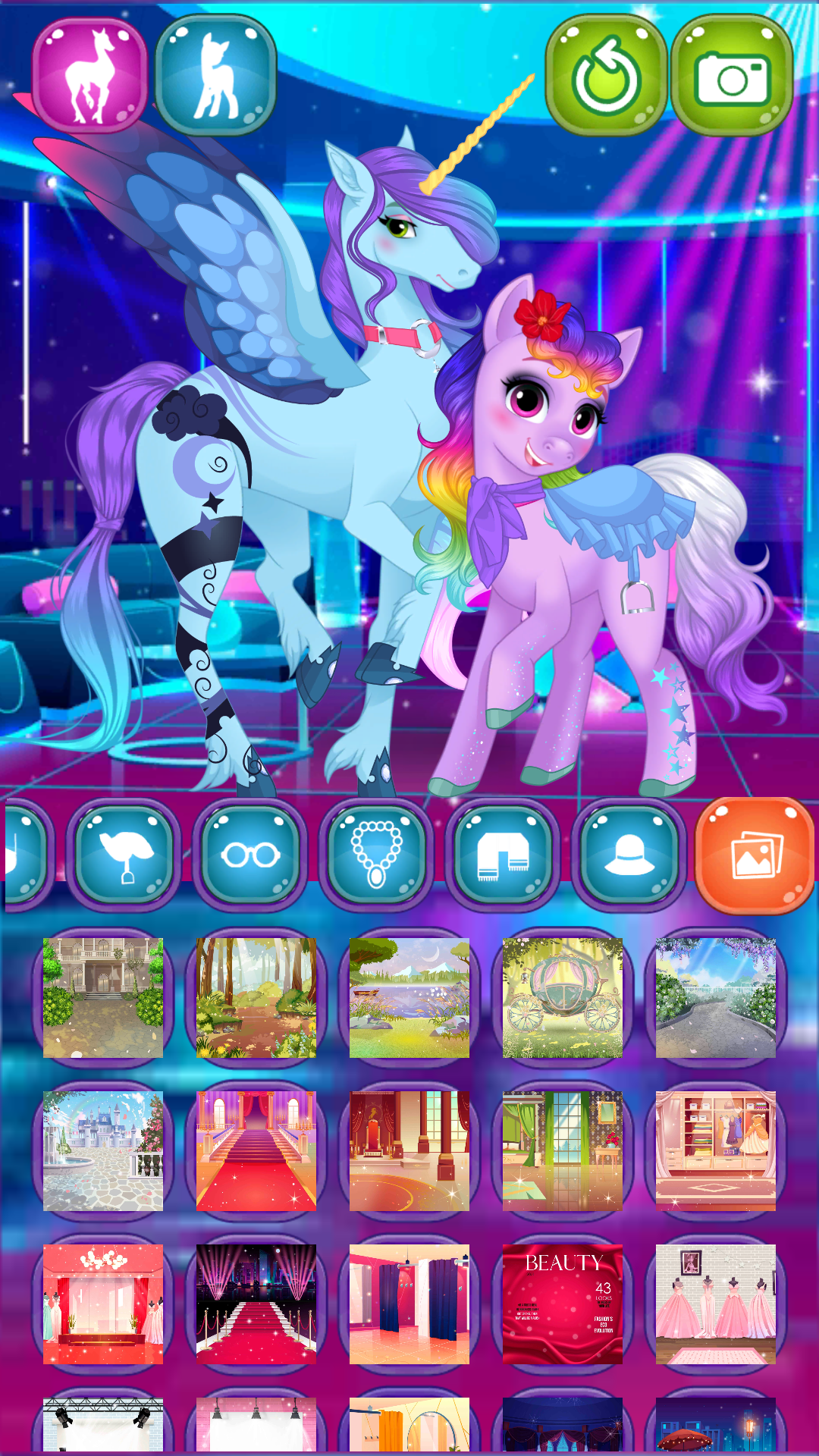Choose the BEAUTY magazine cover background
Image resolution: width=819 pixels, height=1456 pixels.
(x=563, y=1304)
